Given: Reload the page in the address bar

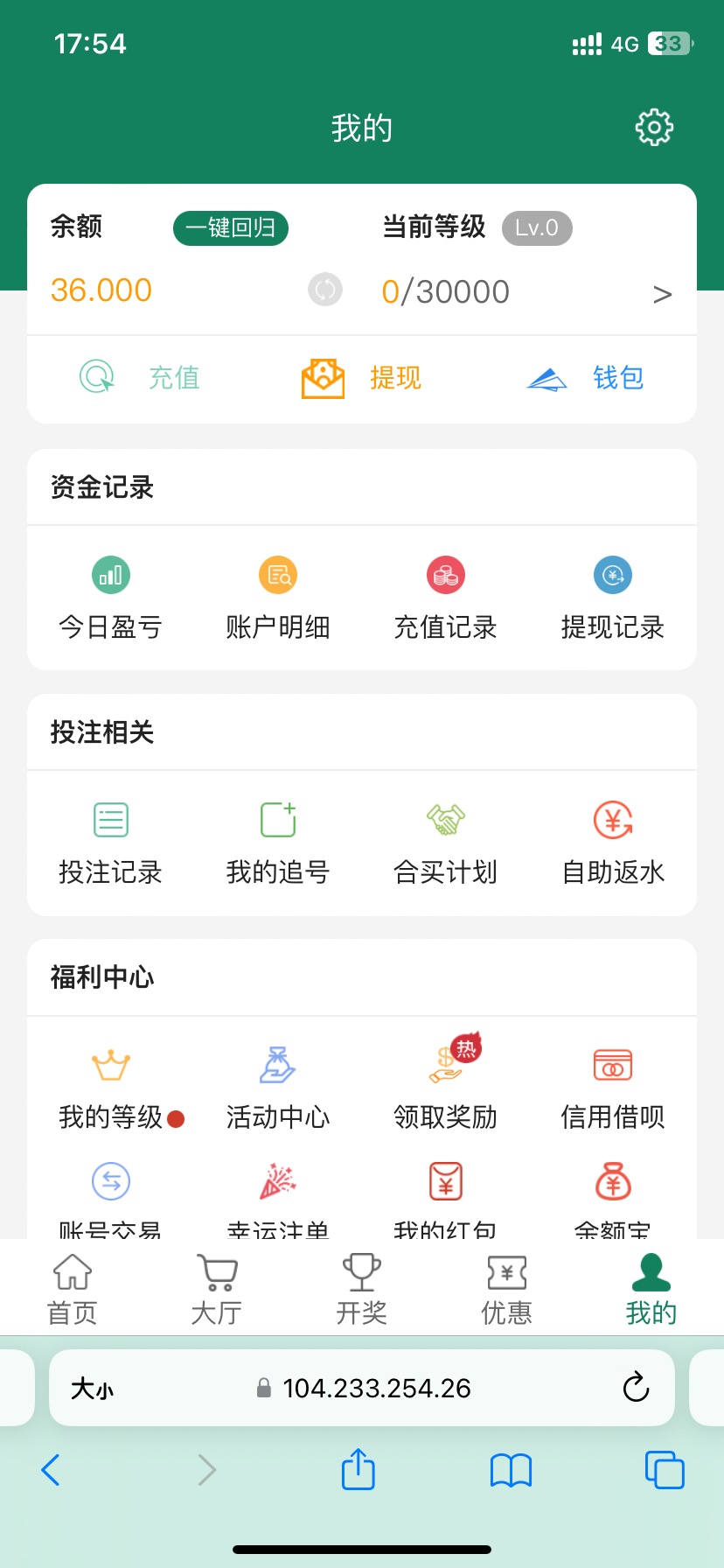Looking at the screenshot, I should tap(636, 1388).
